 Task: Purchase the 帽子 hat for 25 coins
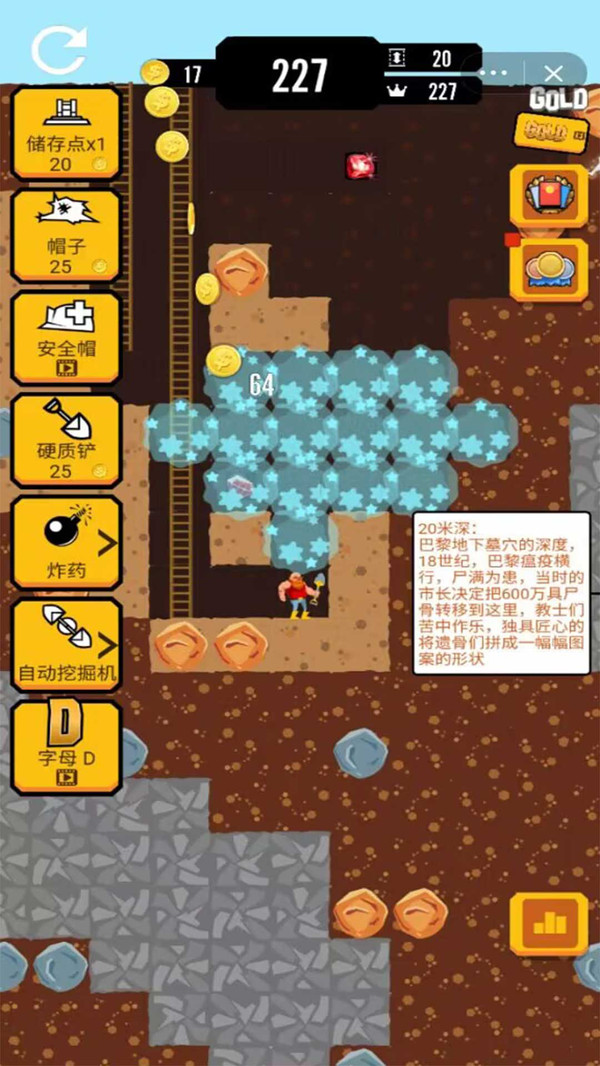point(67,235)
